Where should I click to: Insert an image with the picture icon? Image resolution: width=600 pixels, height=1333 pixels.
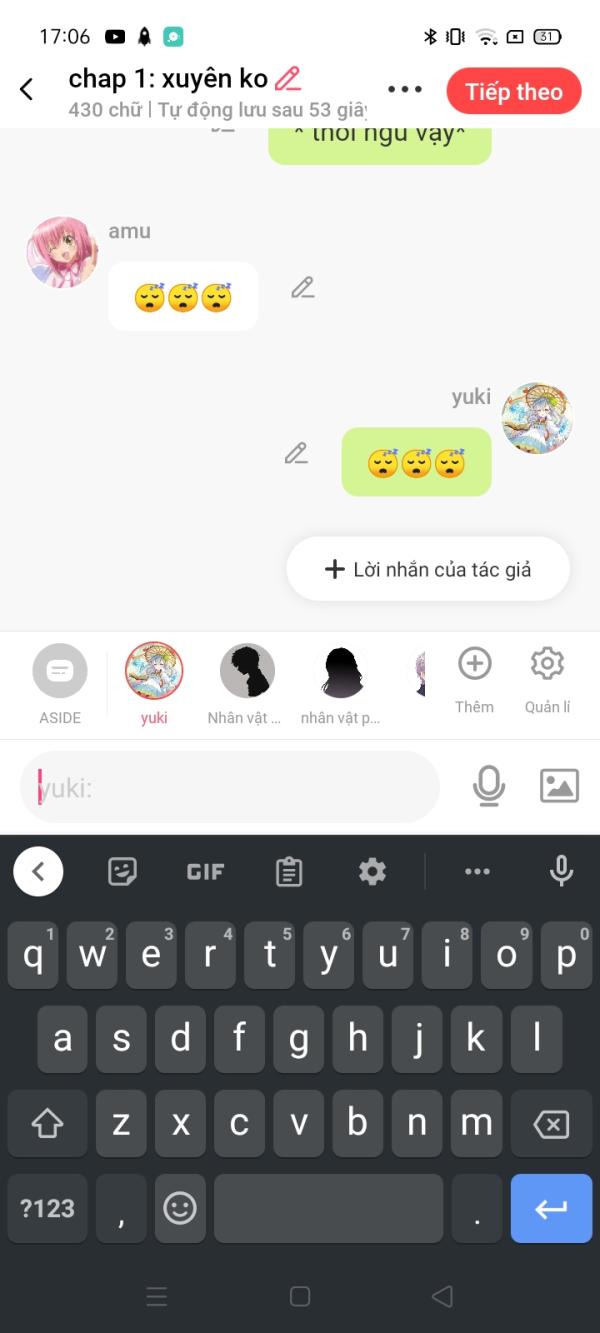pyautogui.click(x=559, y=786)
